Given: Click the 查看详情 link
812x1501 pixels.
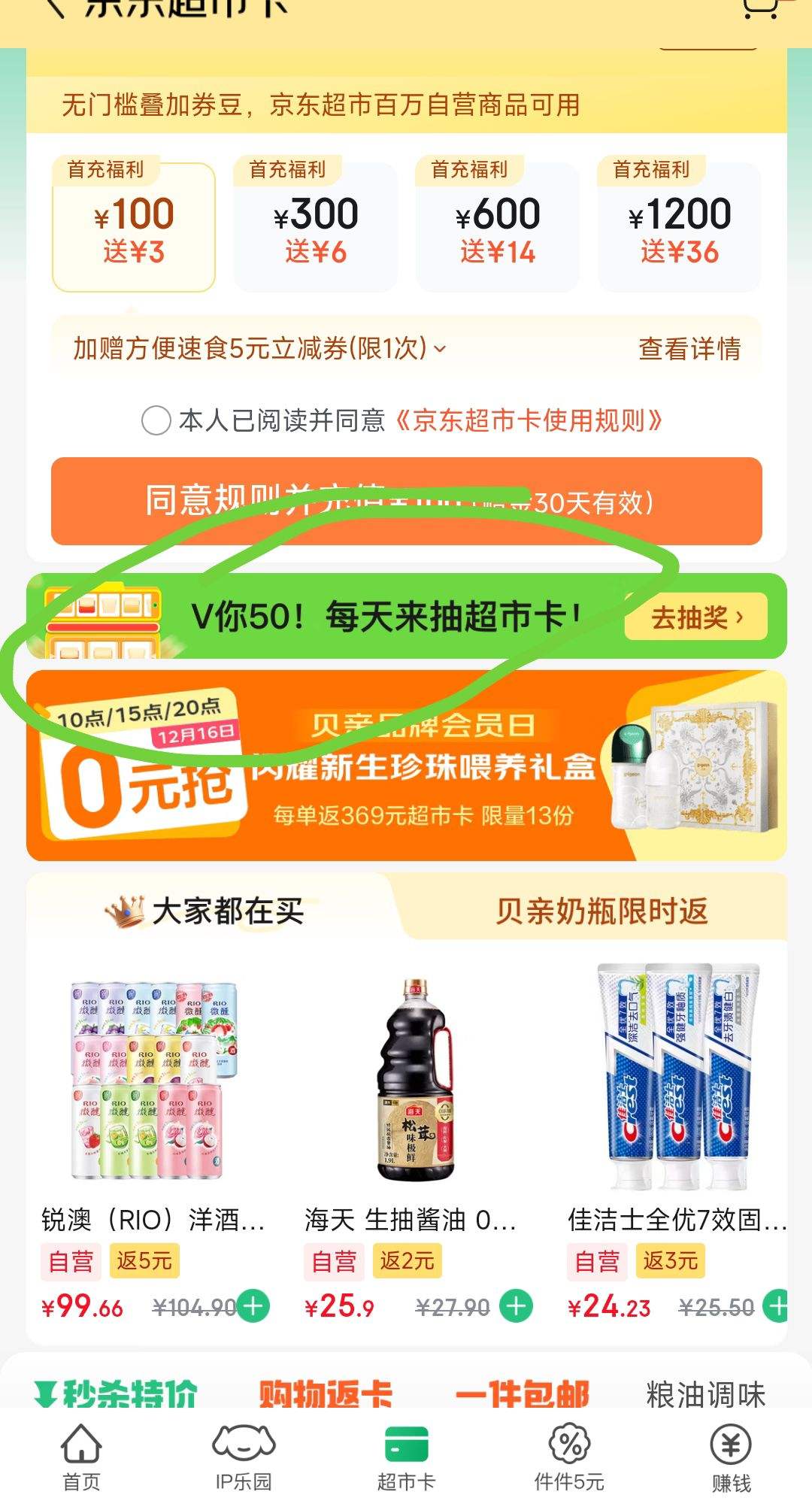Looking at the screenshot, I should click(x=688, y=347).
